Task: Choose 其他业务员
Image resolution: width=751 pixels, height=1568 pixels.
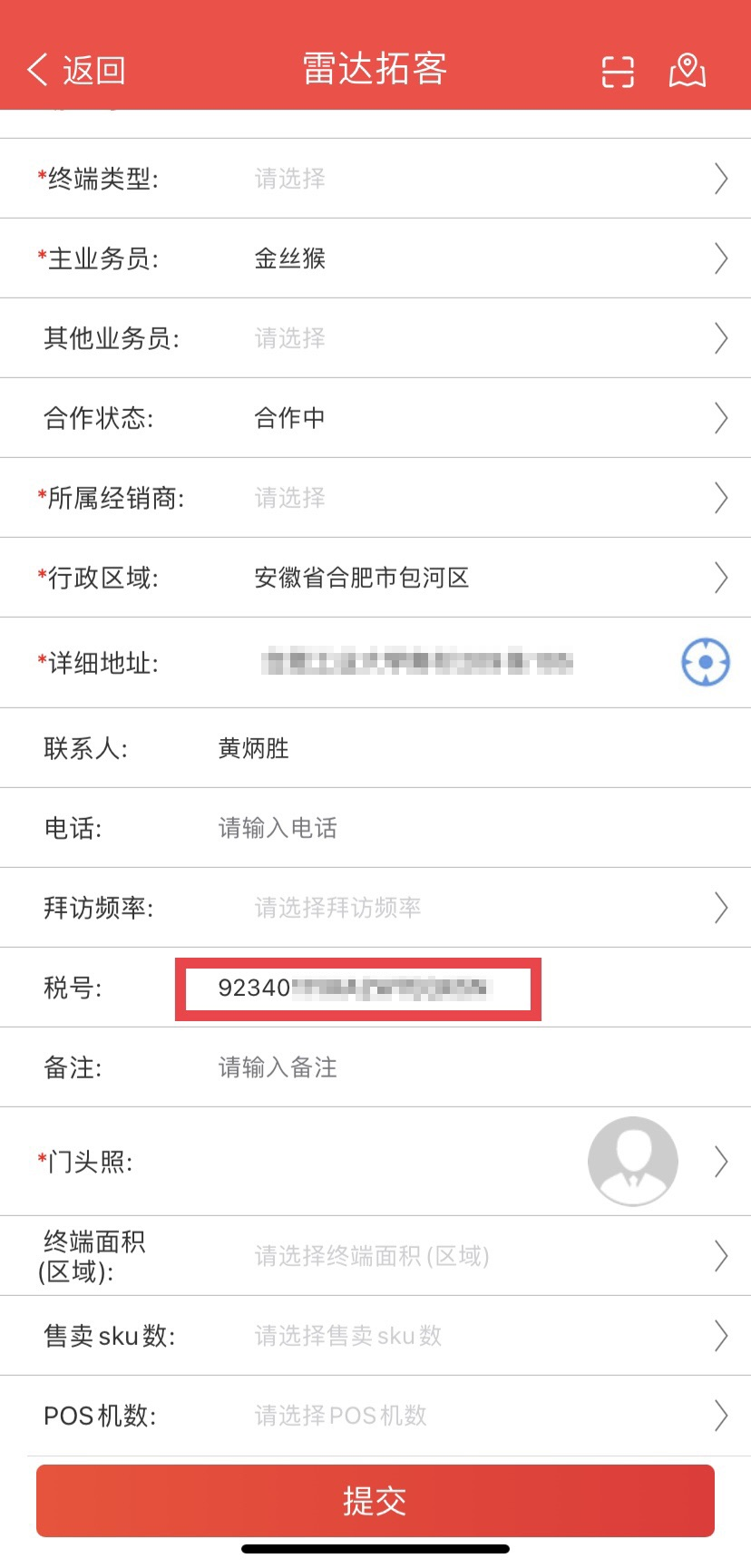Action: click(481, 338)
